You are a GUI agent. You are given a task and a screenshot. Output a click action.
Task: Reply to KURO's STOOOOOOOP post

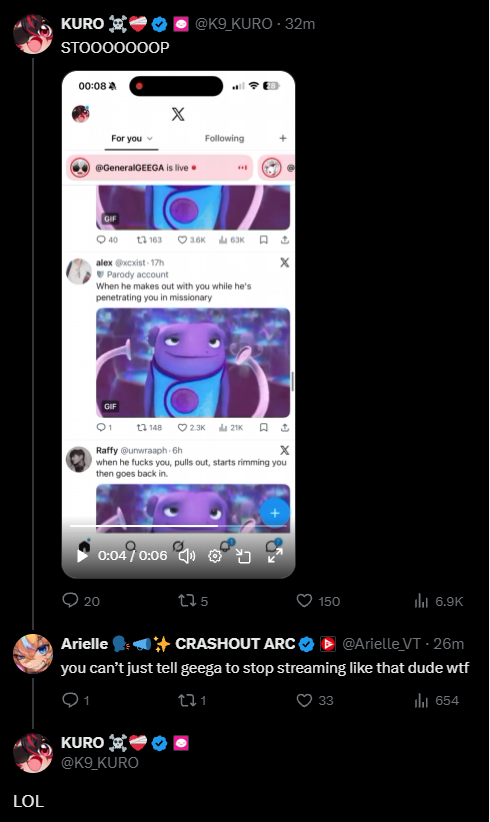coord(81,601)
